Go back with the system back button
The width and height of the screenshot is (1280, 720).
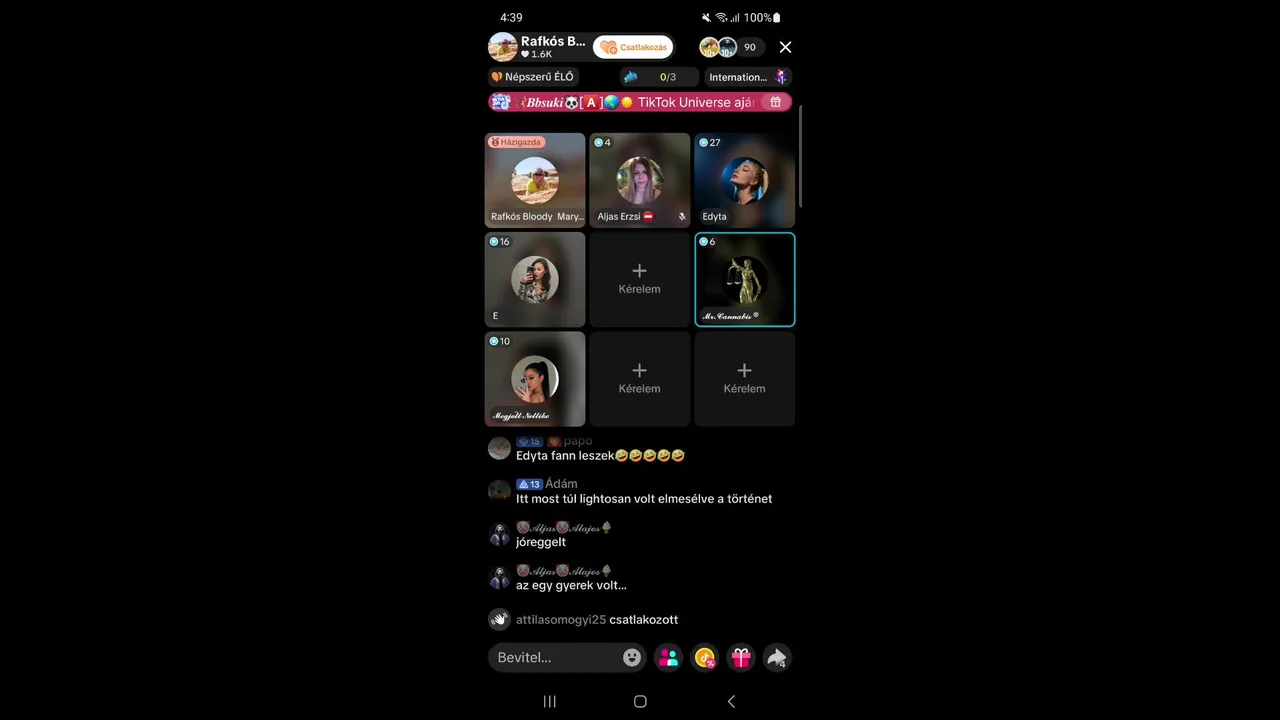(x=731, y=701)
